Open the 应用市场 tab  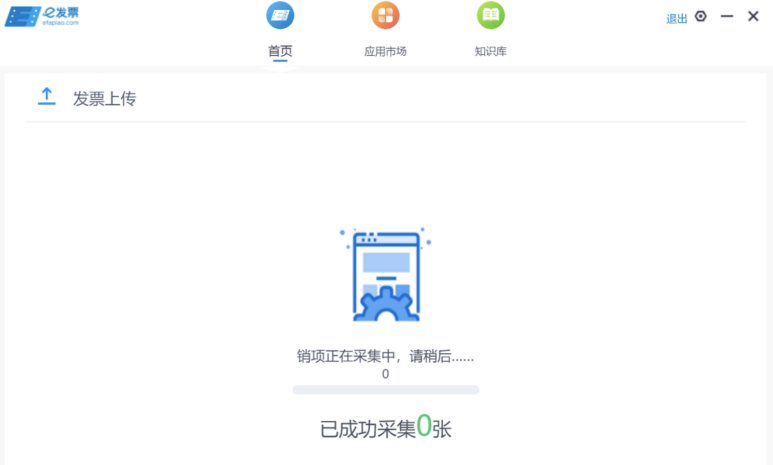pos(385,30)
